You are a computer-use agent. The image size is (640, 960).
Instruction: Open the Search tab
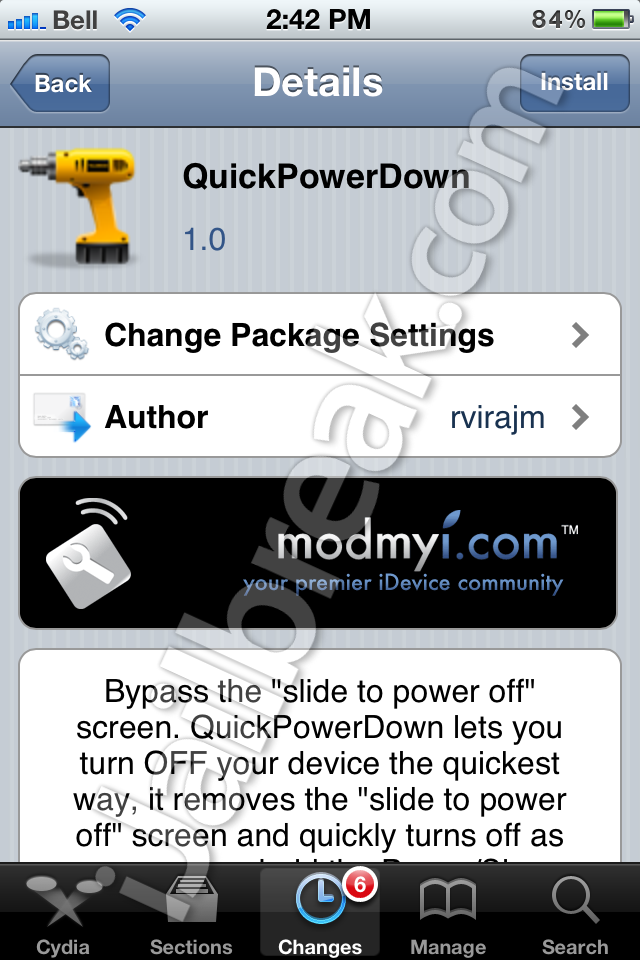[x=575, y=915]
